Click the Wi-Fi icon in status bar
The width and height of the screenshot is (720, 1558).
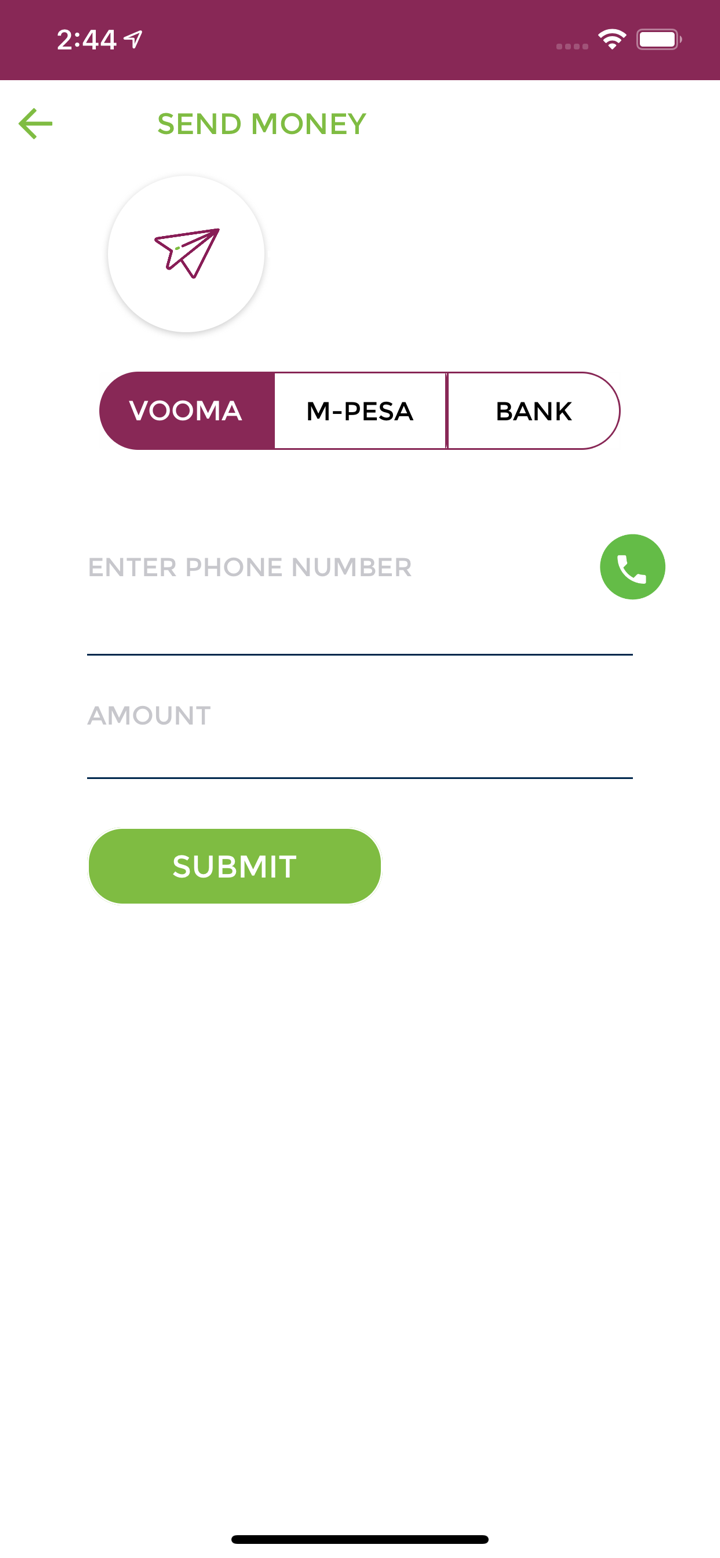pos(613,39)
